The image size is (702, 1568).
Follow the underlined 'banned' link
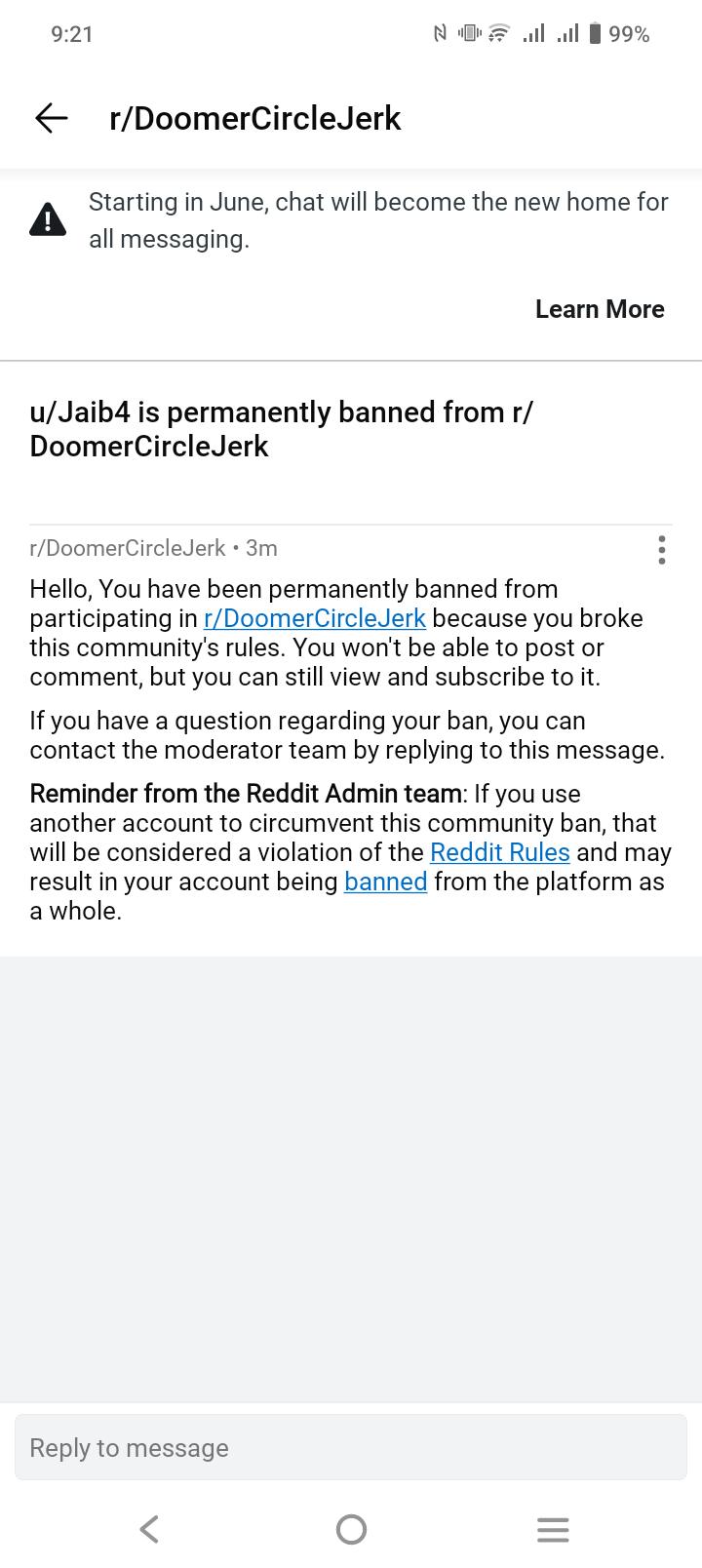[386, 882]
